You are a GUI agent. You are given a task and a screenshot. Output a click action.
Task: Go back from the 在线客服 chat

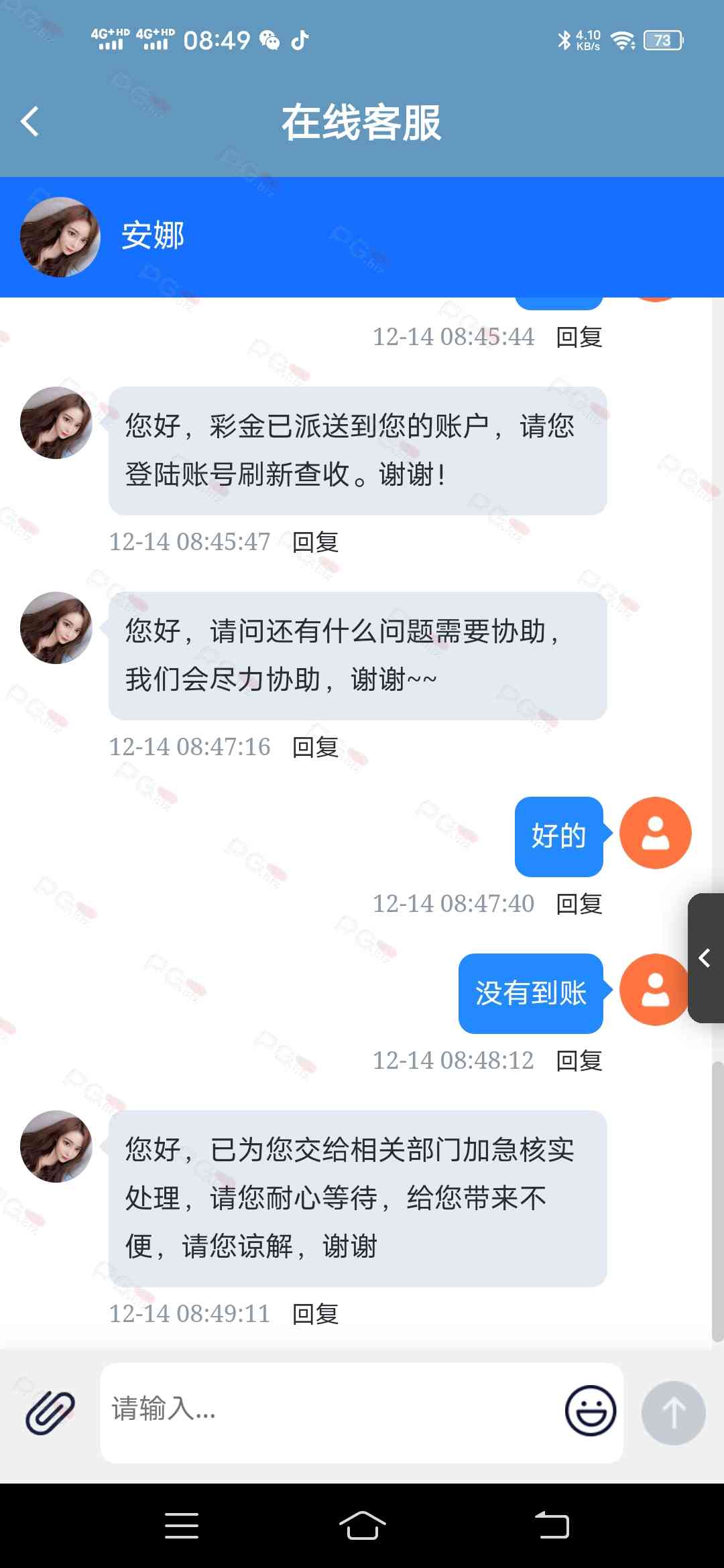[x=30, y=122]
